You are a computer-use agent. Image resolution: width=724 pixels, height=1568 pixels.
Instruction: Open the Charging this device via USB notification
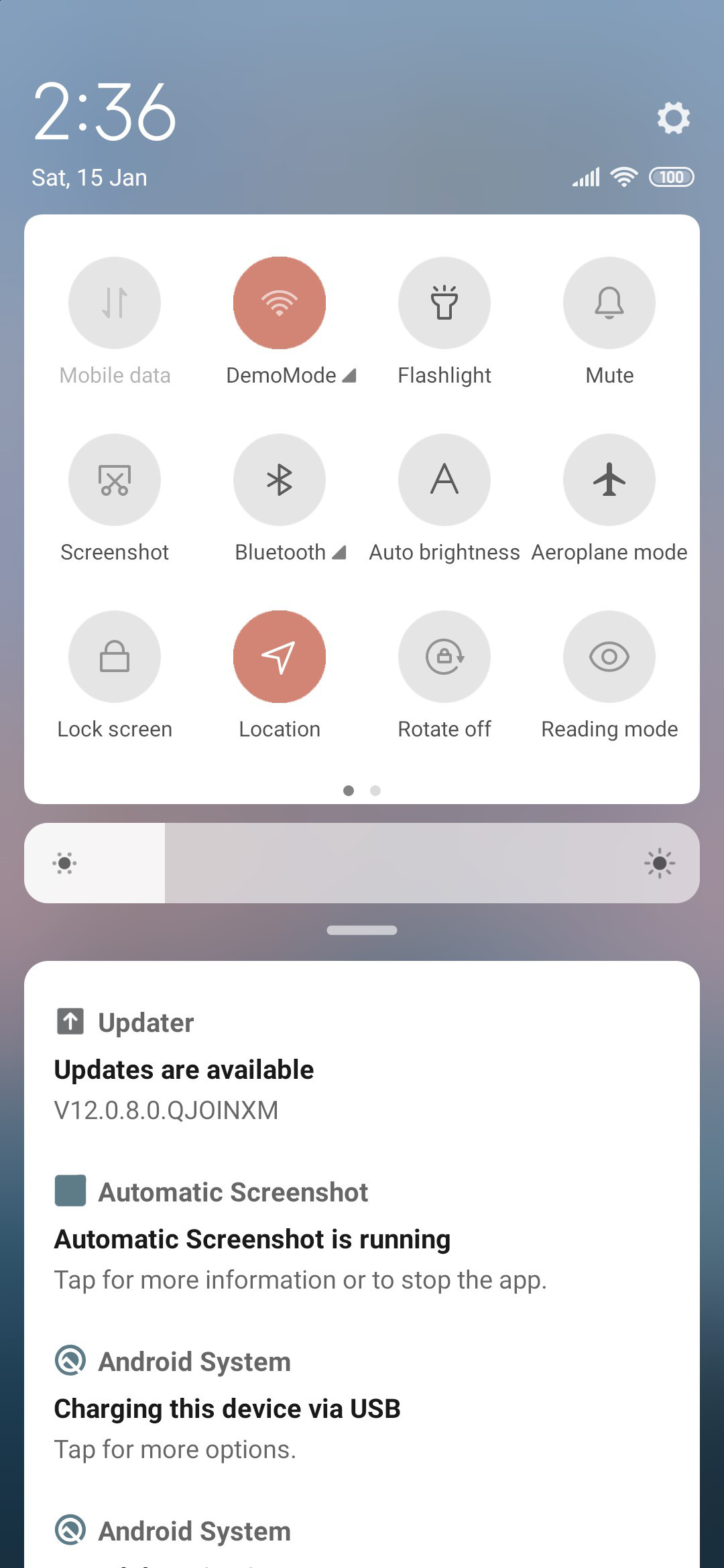pos(362,1404)
